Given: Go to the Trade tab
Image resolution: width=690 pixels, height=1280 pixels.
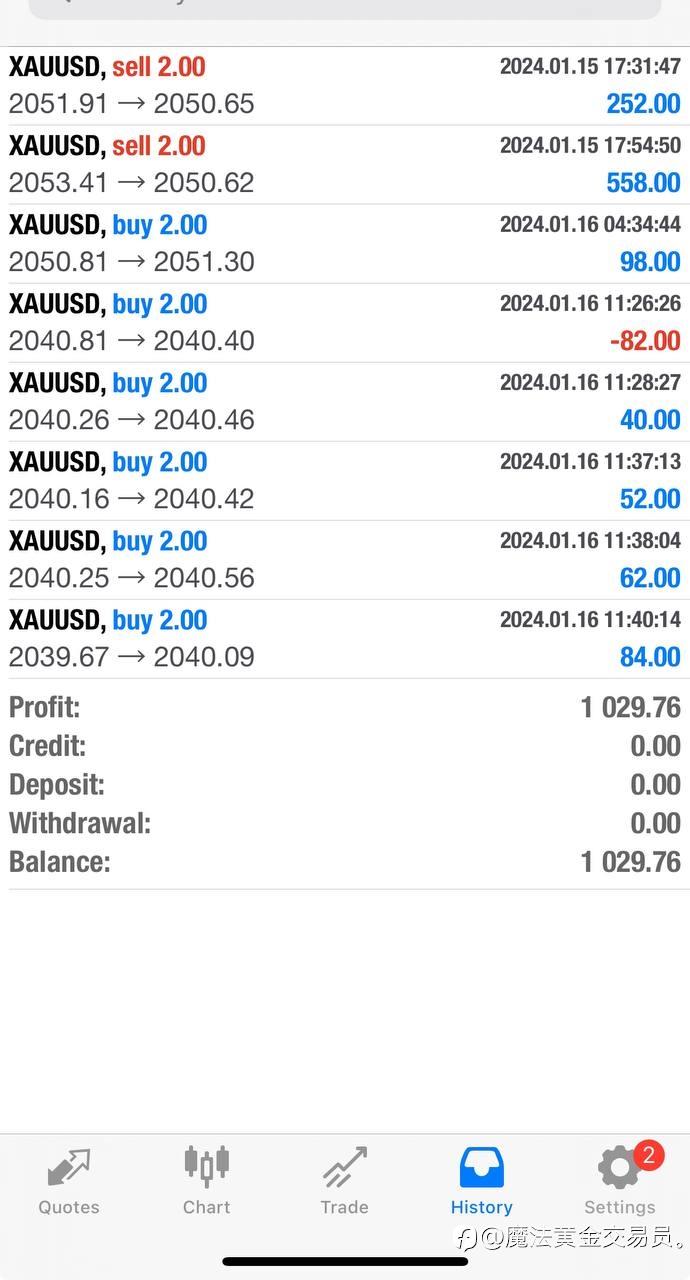Looking at the screenshot, I should click(x=344, y=1181).
